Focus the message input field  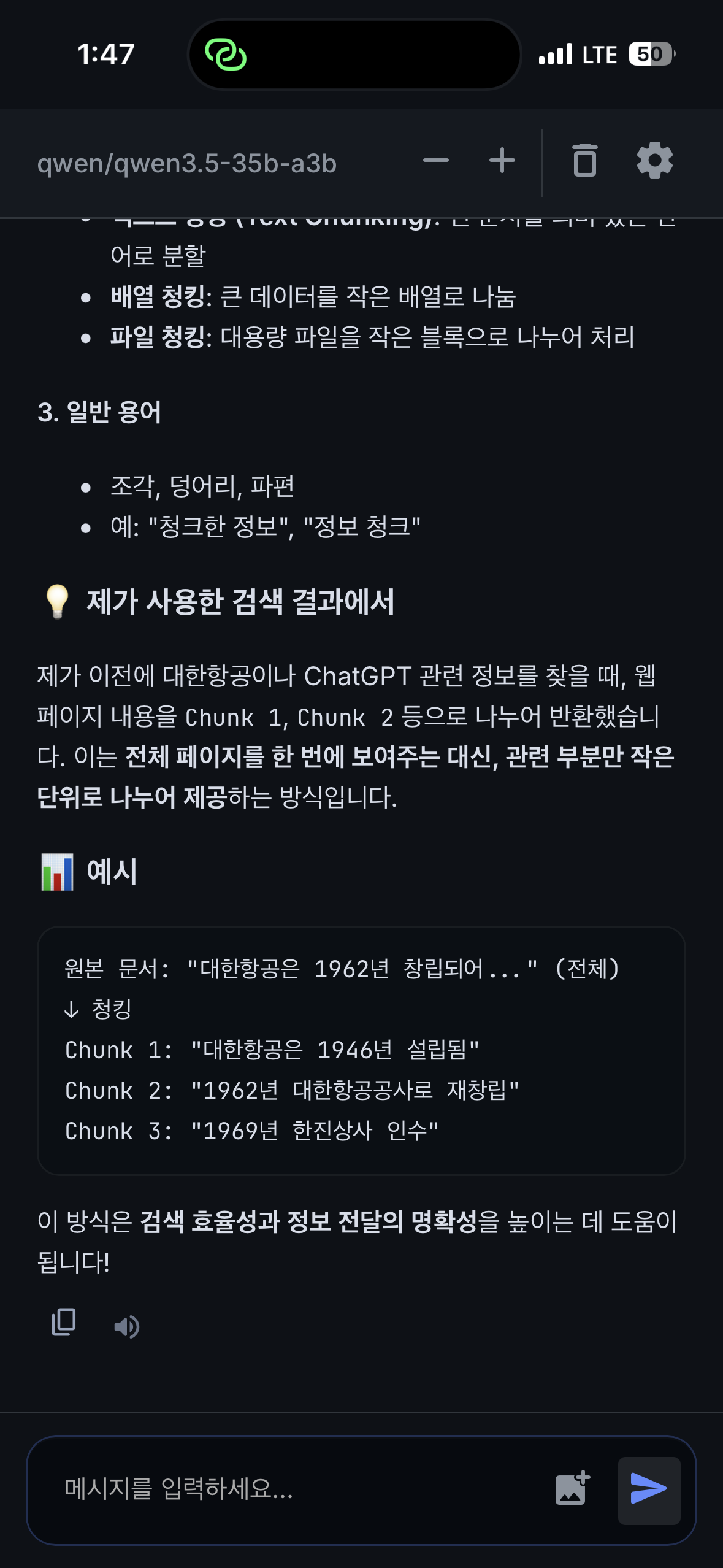tap(294, 1489)
